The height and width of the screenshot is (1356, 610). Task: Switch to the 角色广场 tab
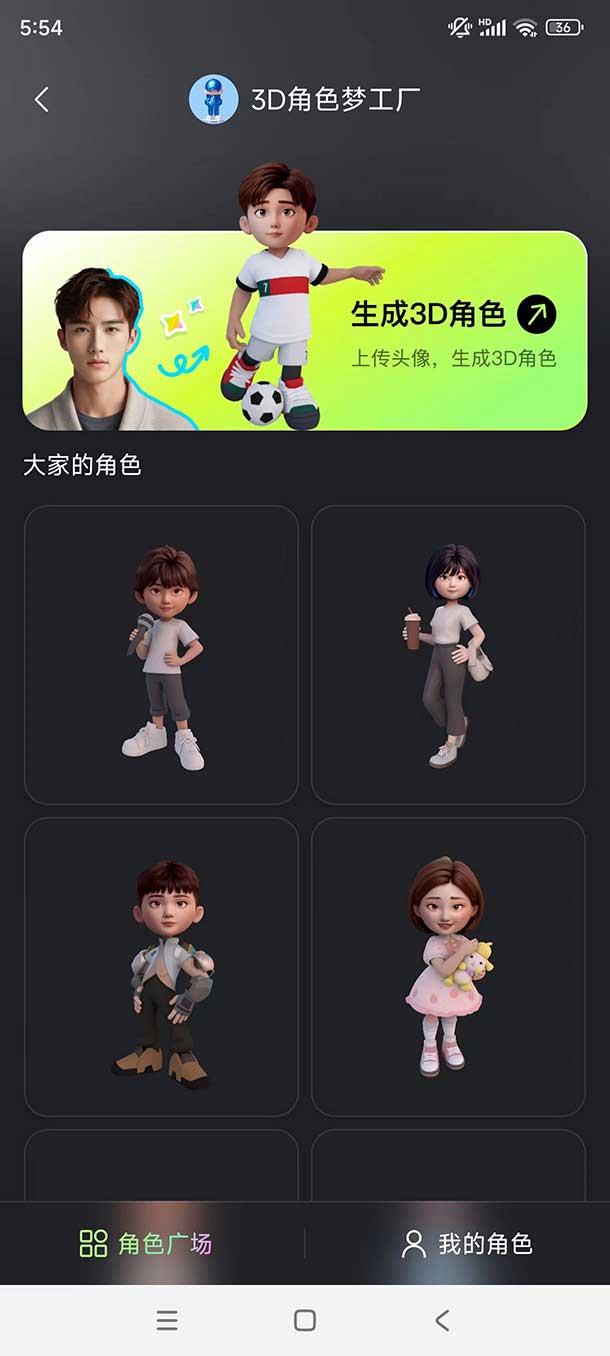tap(146, 1244)
